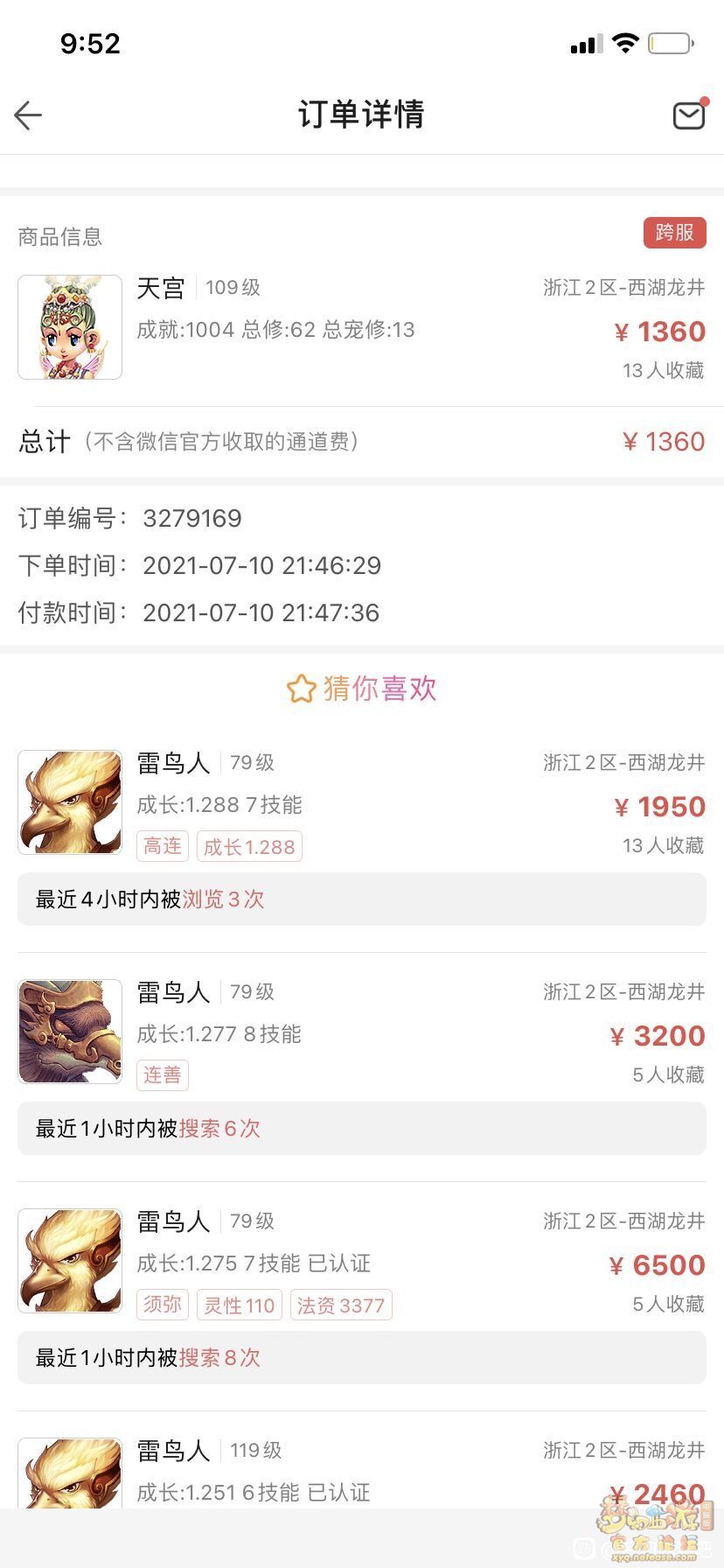Screen dimensions: 724x1568
Task: Open the messages envelope icon
Action: pyautogui.click(x=688, y=115)
